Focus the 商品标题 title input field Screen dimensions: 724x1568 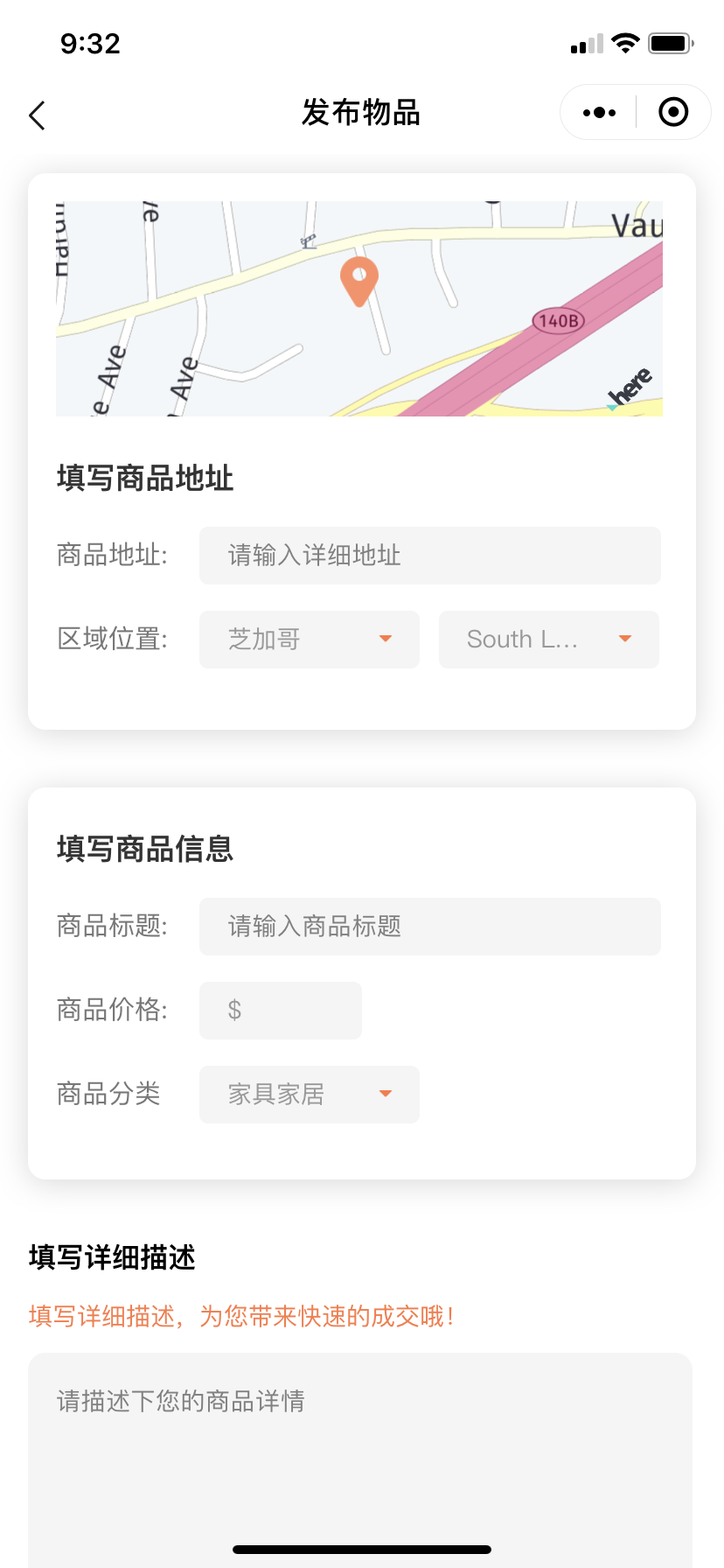pos(430,927)
